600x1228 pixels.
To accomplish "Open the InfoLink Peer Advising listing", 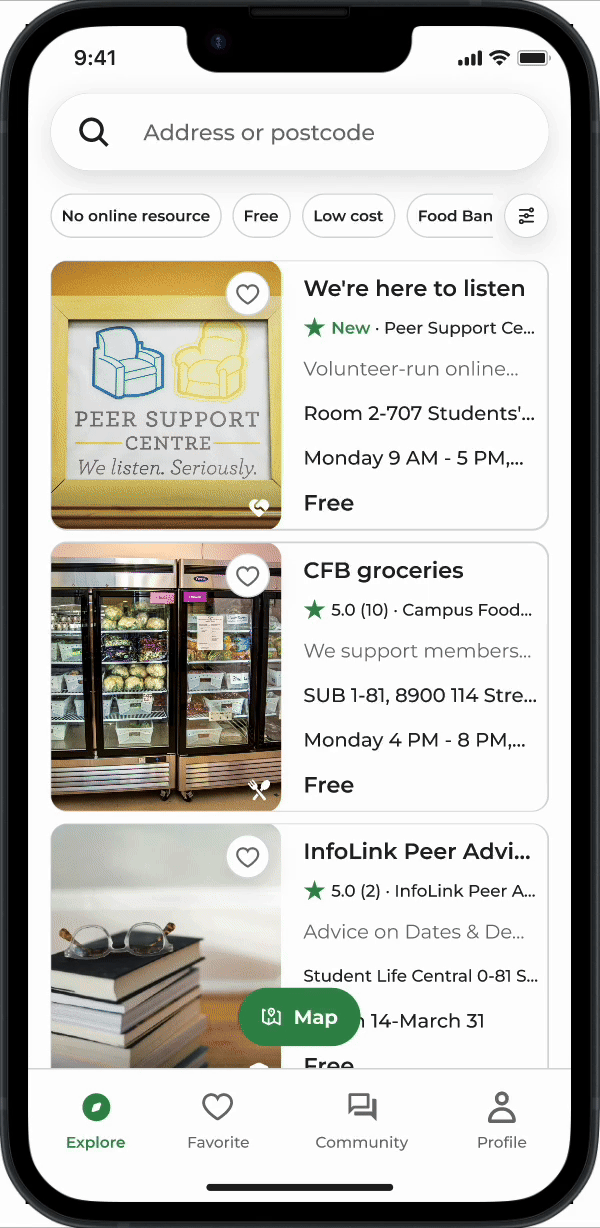I will [299, 946].
